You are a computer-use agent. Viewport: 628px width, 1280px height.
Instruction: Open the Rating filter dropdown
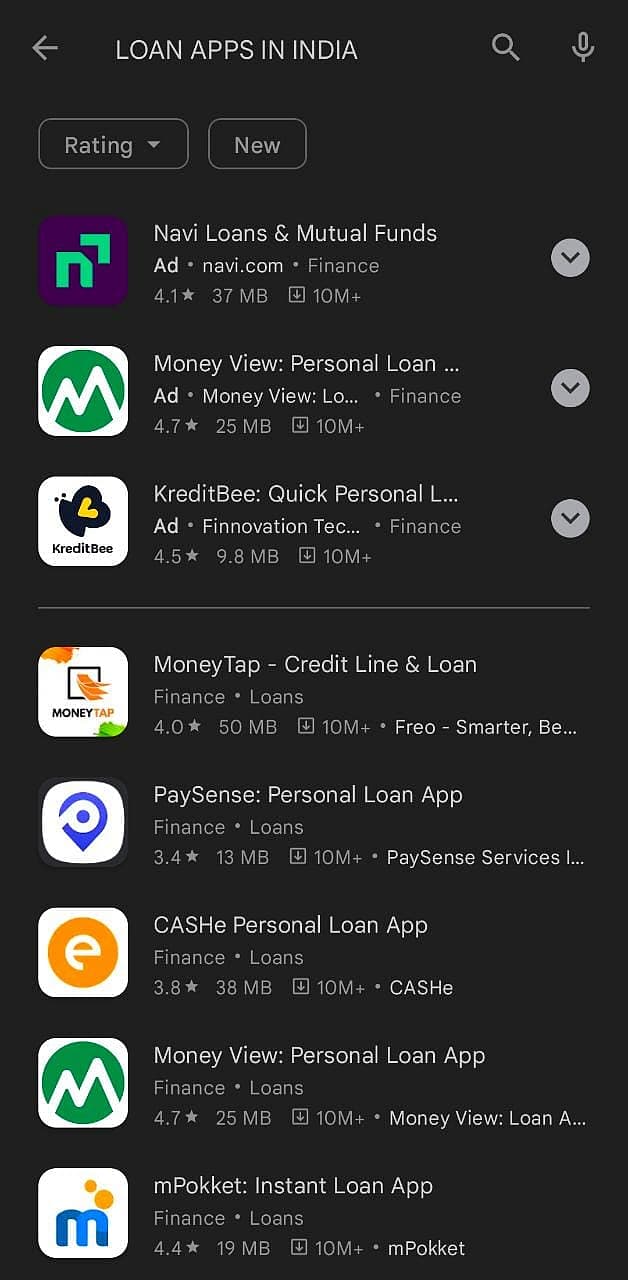113,144
